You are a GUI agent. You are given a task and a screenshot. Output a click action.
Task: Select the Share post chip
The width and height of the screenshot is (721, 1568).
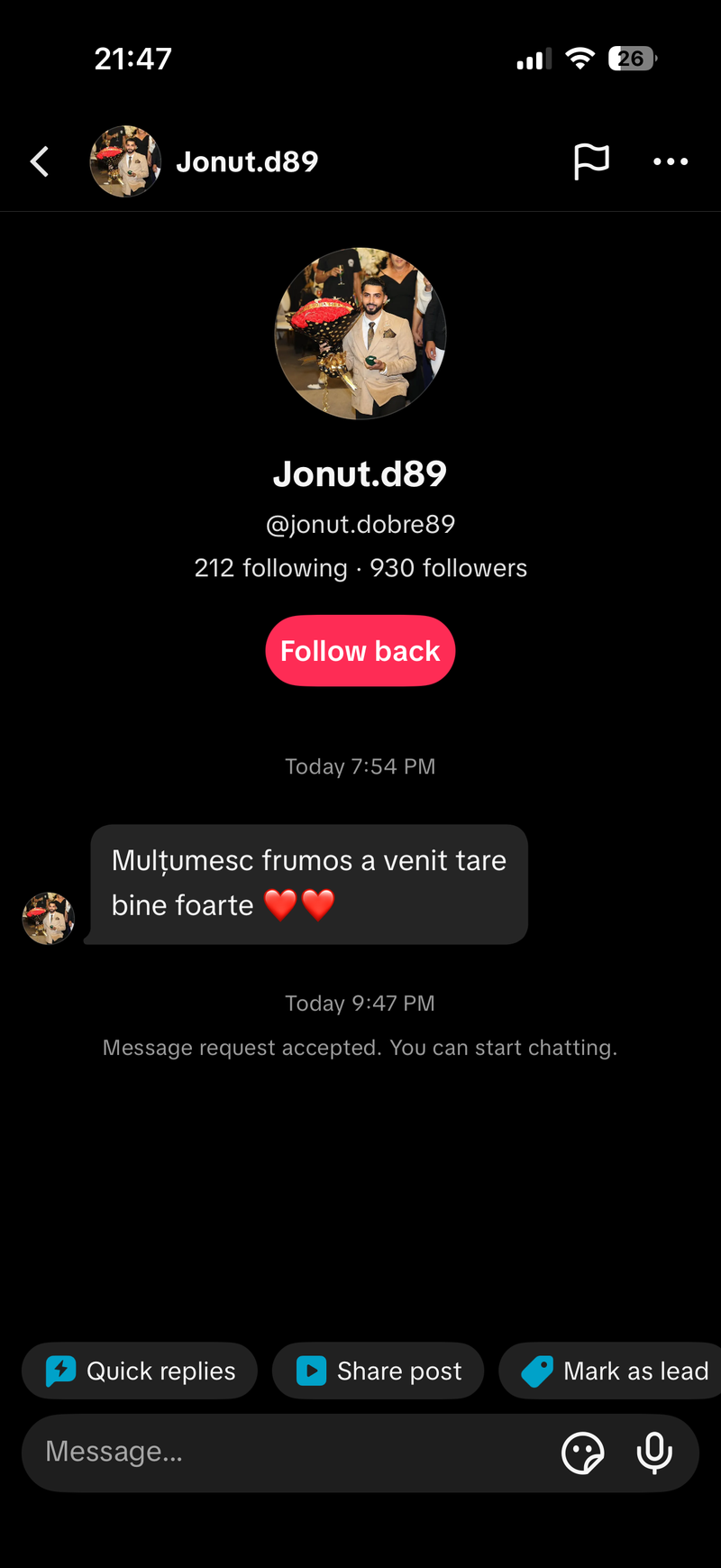coord(379,1371)
